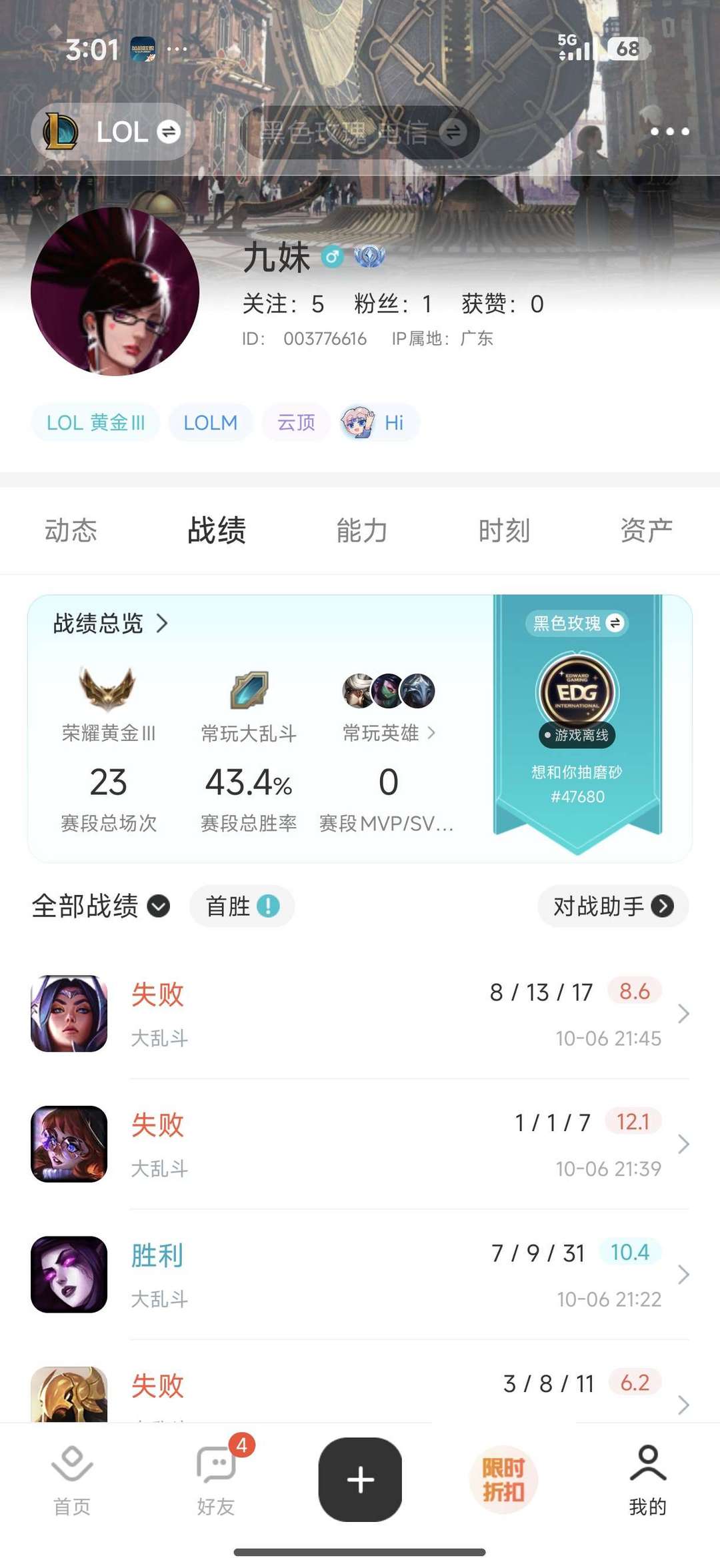Toggle the 首胜 first-win filter
The height and width of the screenshot is (1568, 720).
[241, 906]
